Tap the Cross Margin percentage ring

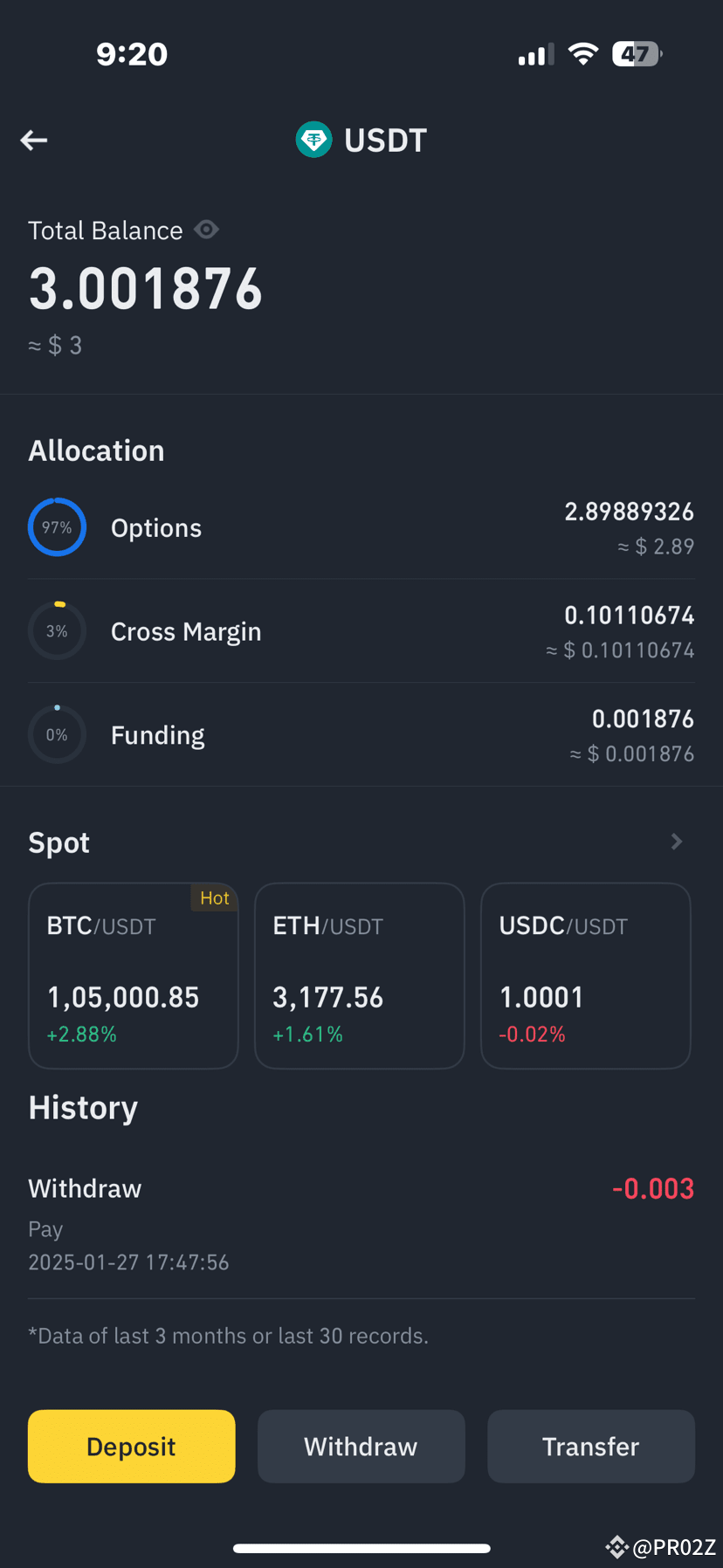57,629
